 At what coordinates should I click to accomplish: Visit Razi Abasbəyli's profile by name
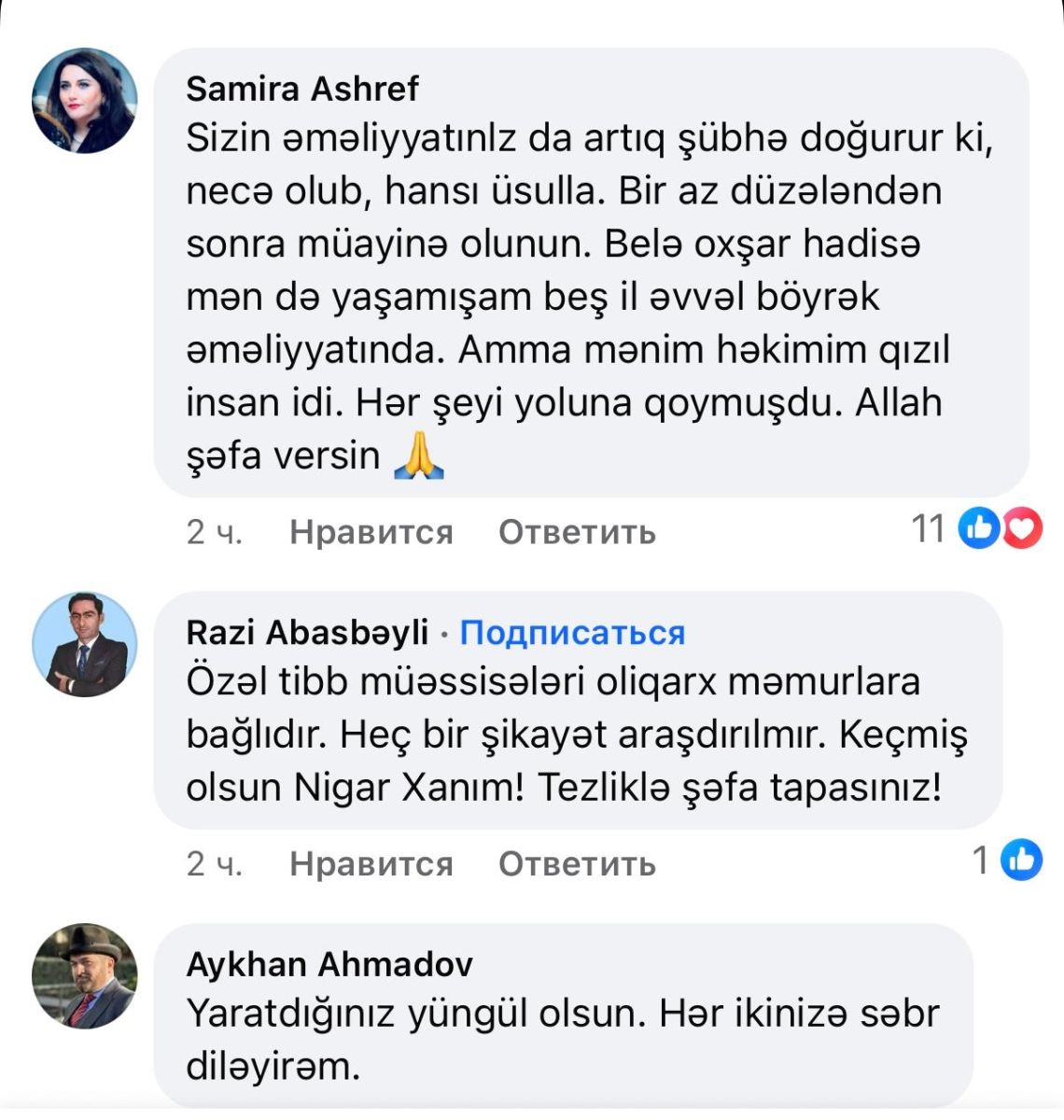tap(307, 633)
